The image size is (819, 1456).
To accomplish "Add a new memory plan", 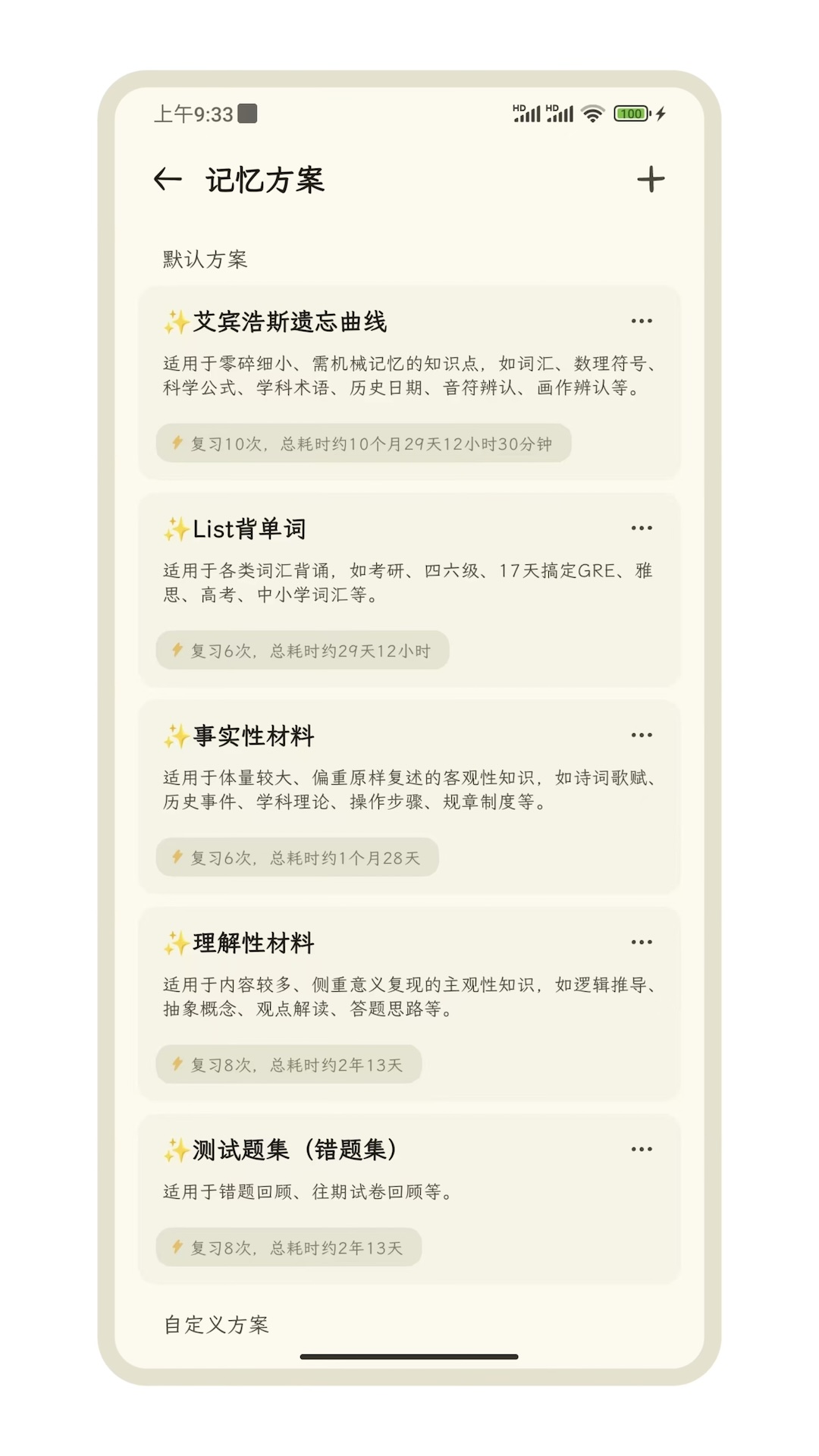I will tap(651, 180).
